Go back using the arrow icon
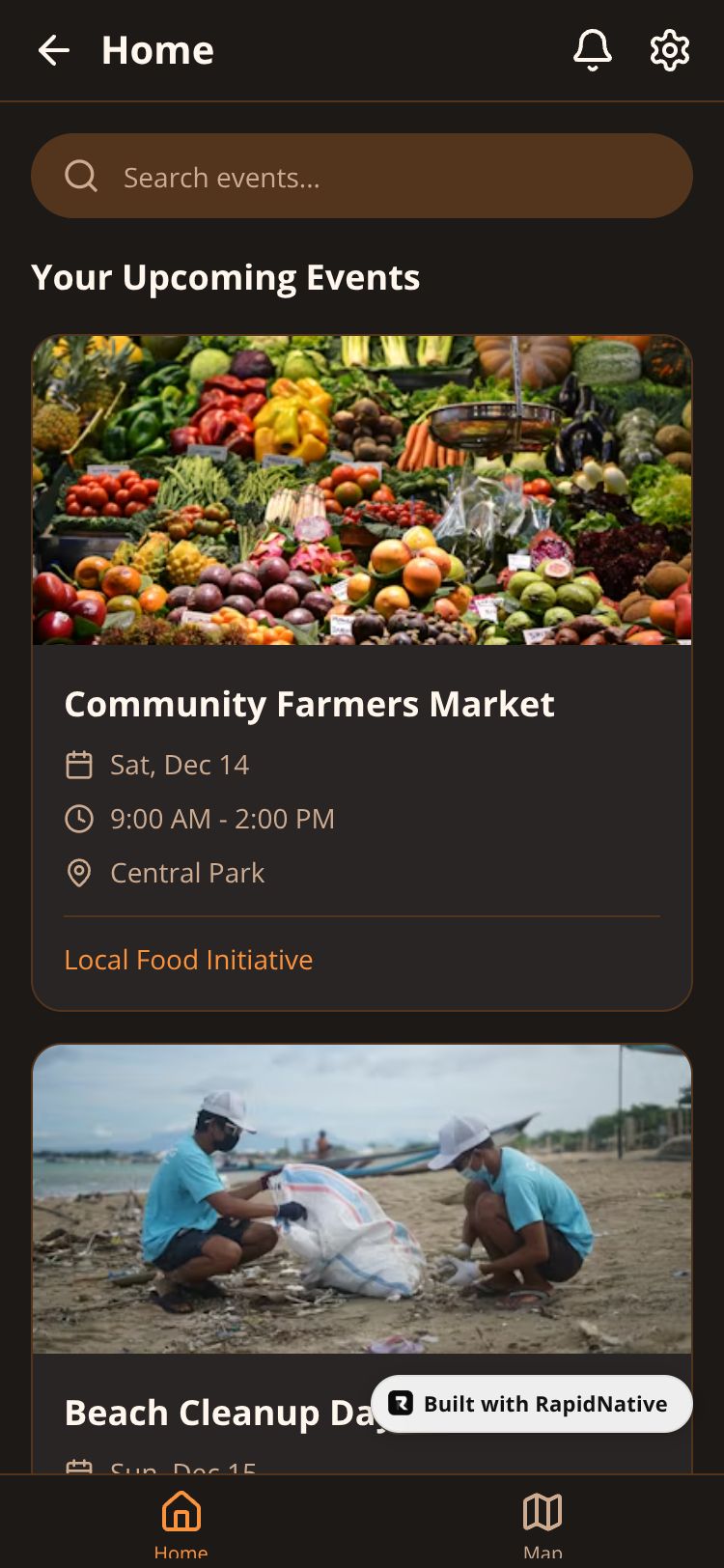The height and width of the screenshot is (1568, 724). coord(54,50)
